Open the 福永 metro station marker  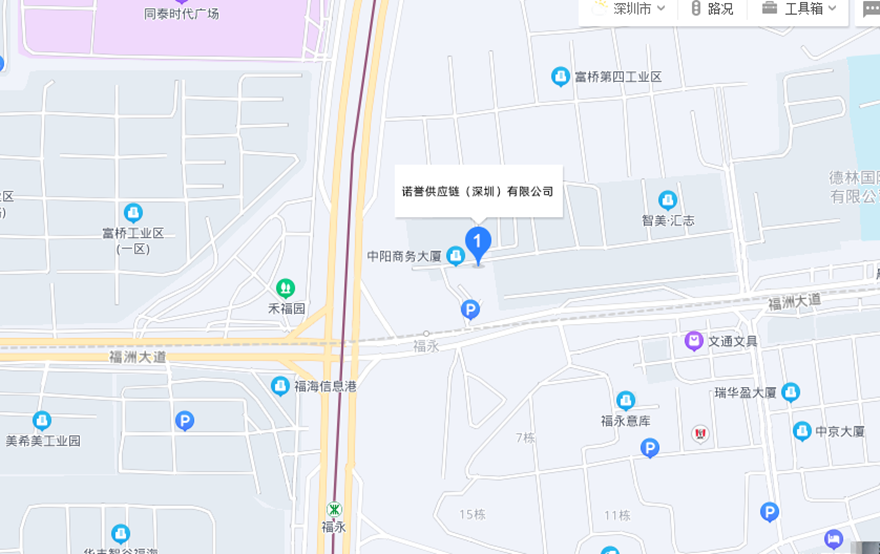pos(334,509)
